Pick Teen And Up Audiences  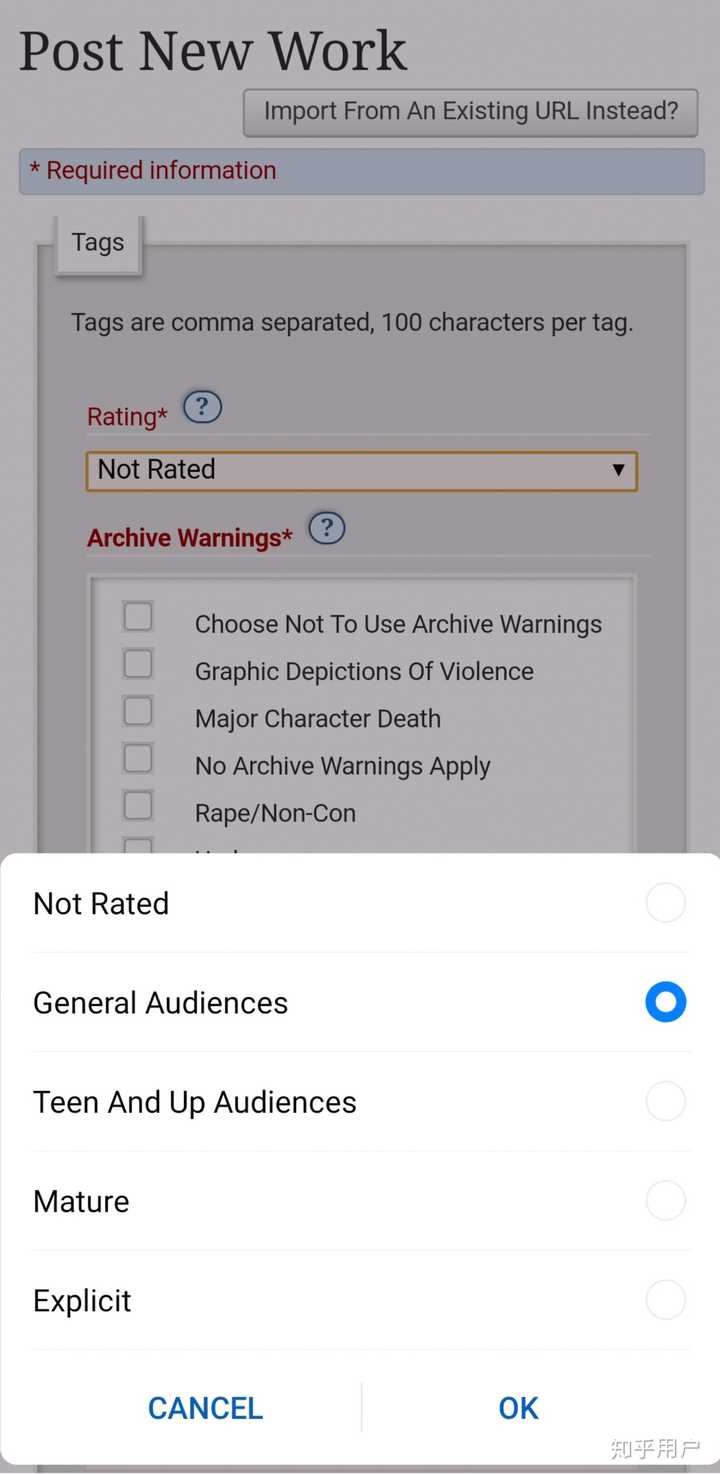click(360, 1101)
